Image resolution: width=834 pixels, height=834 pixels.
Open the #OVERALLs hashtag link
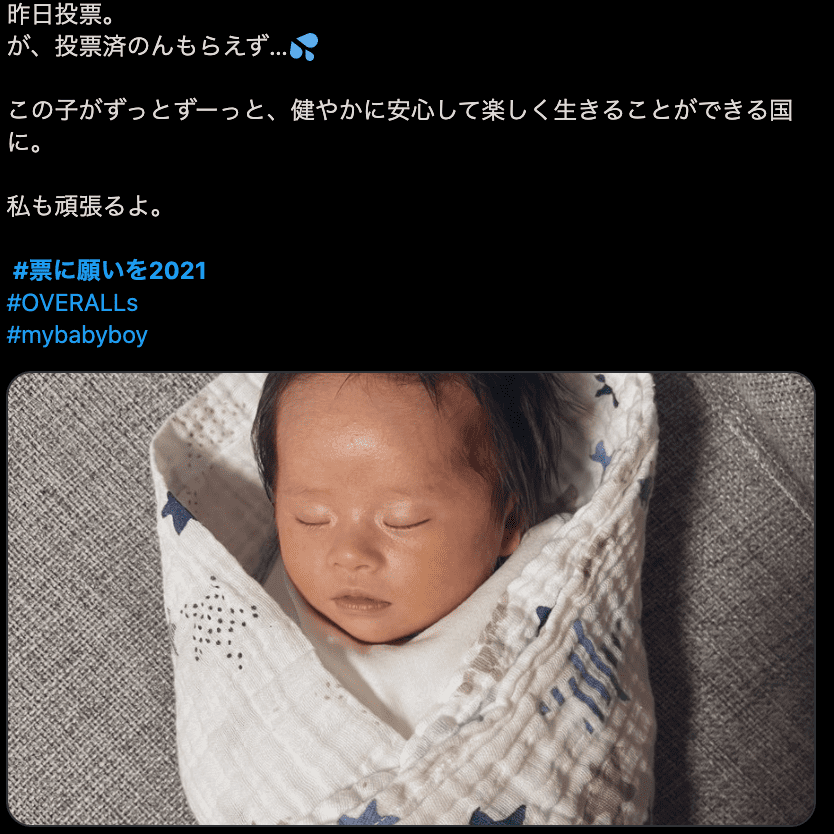click(72, 303)
